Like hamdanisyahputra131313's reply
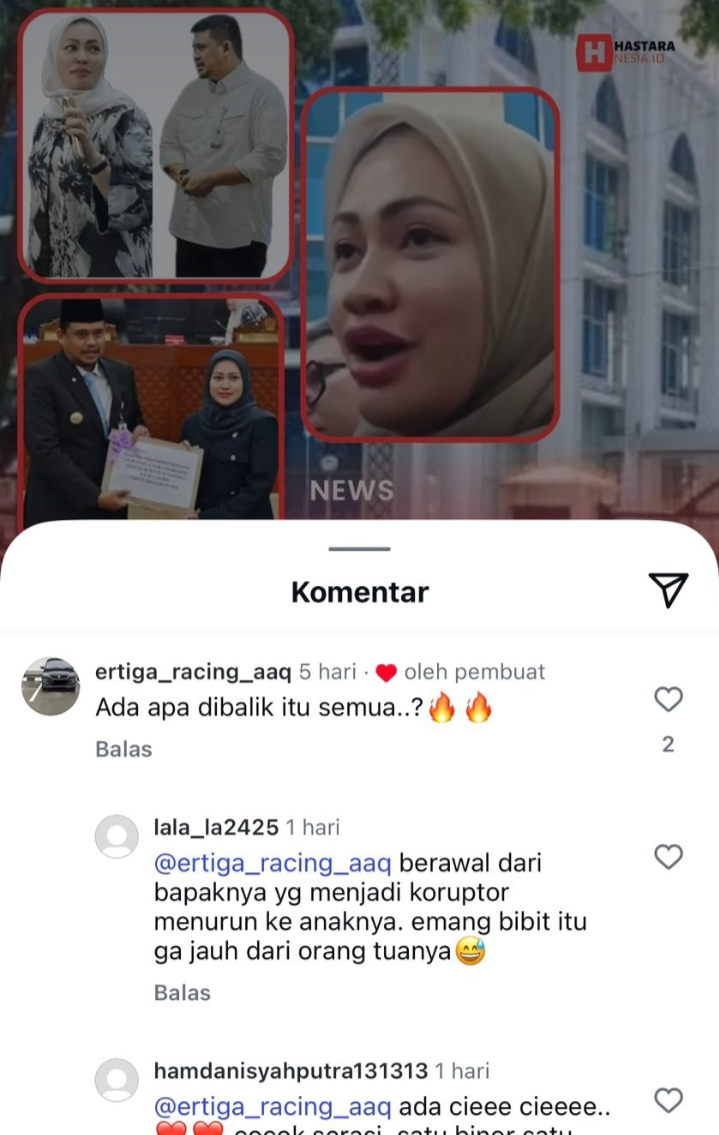This screenshot has height=1135, width=719. pos(668,1101)
